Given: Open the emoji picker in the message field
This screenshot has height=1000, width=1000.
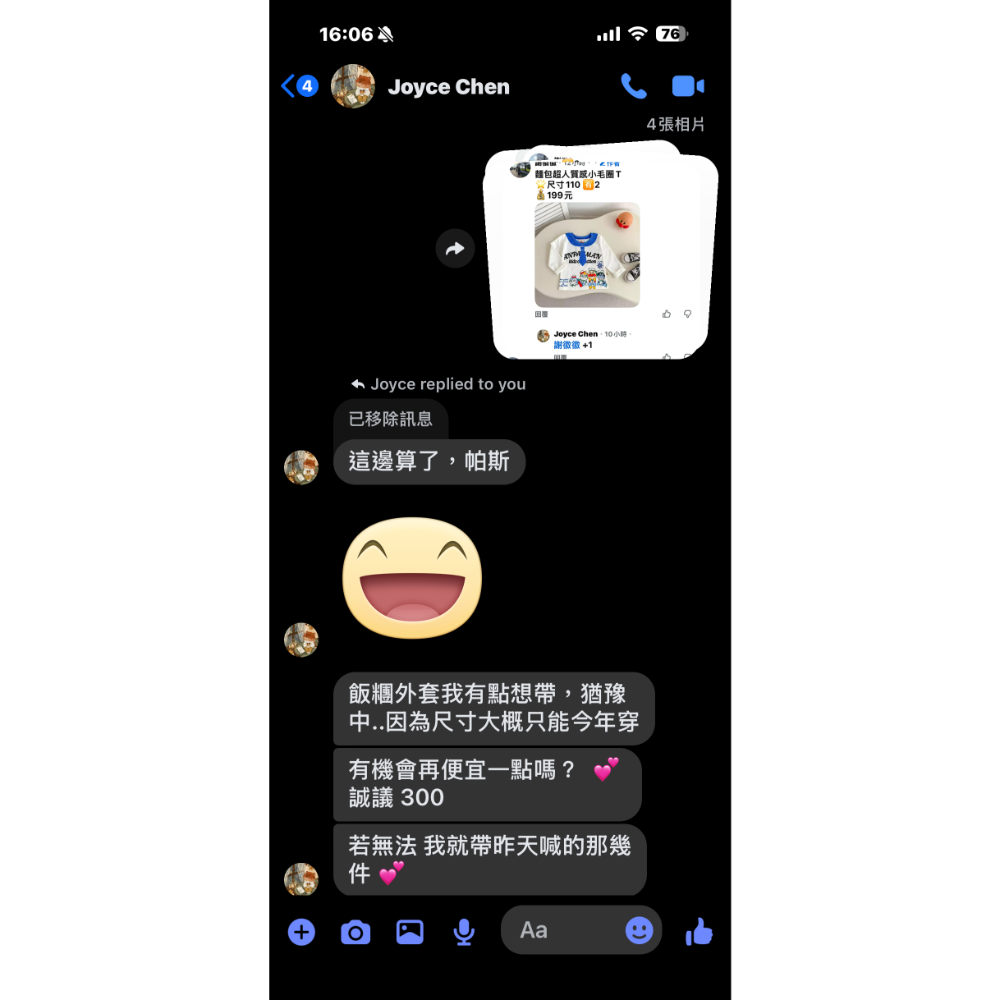Looking at the screenshot, I should [639, 930].
